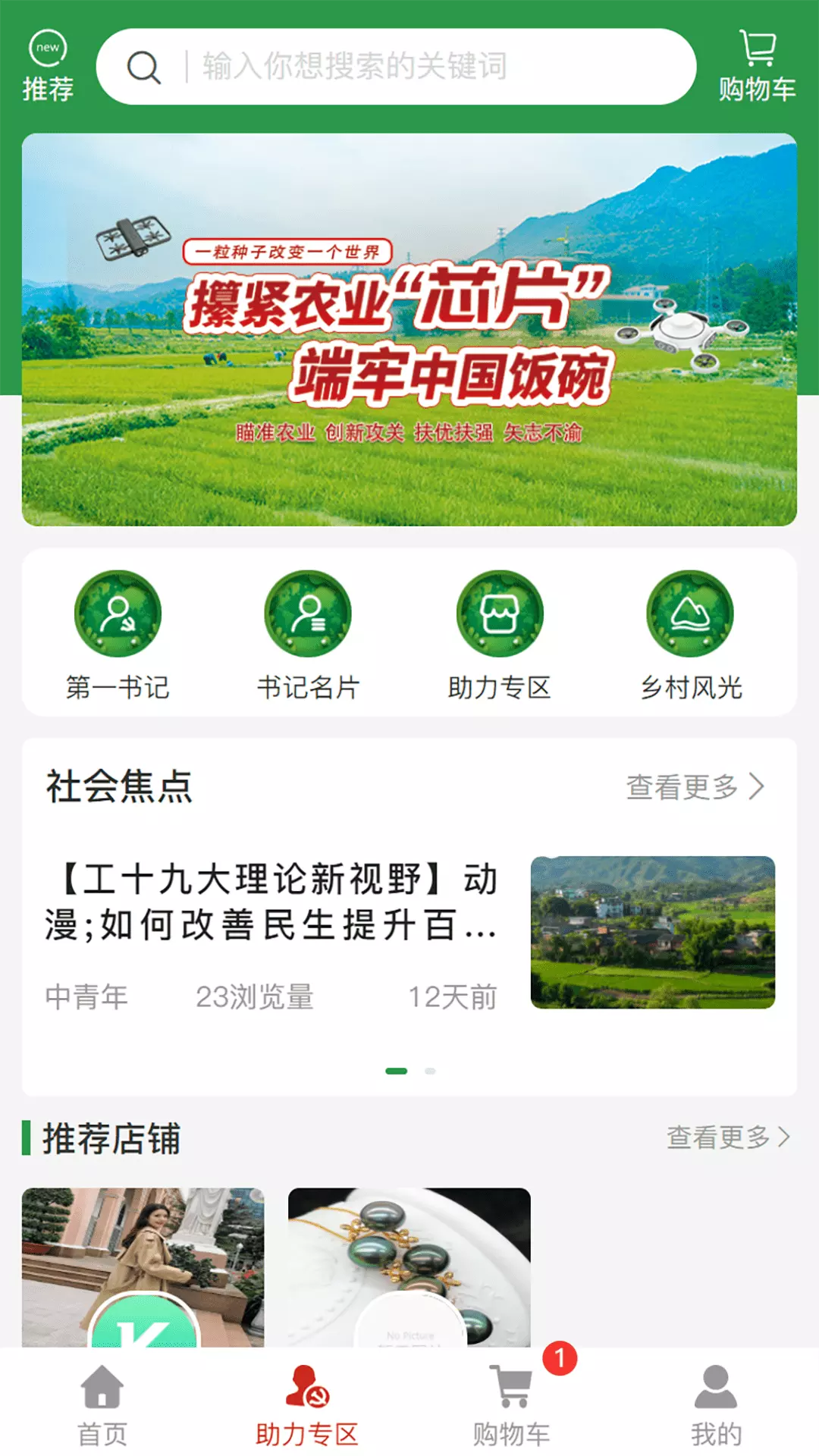The height and width of the screenshot is (1456, 819).
Task: View more 推荐店铺
Action: point(728,1137)
